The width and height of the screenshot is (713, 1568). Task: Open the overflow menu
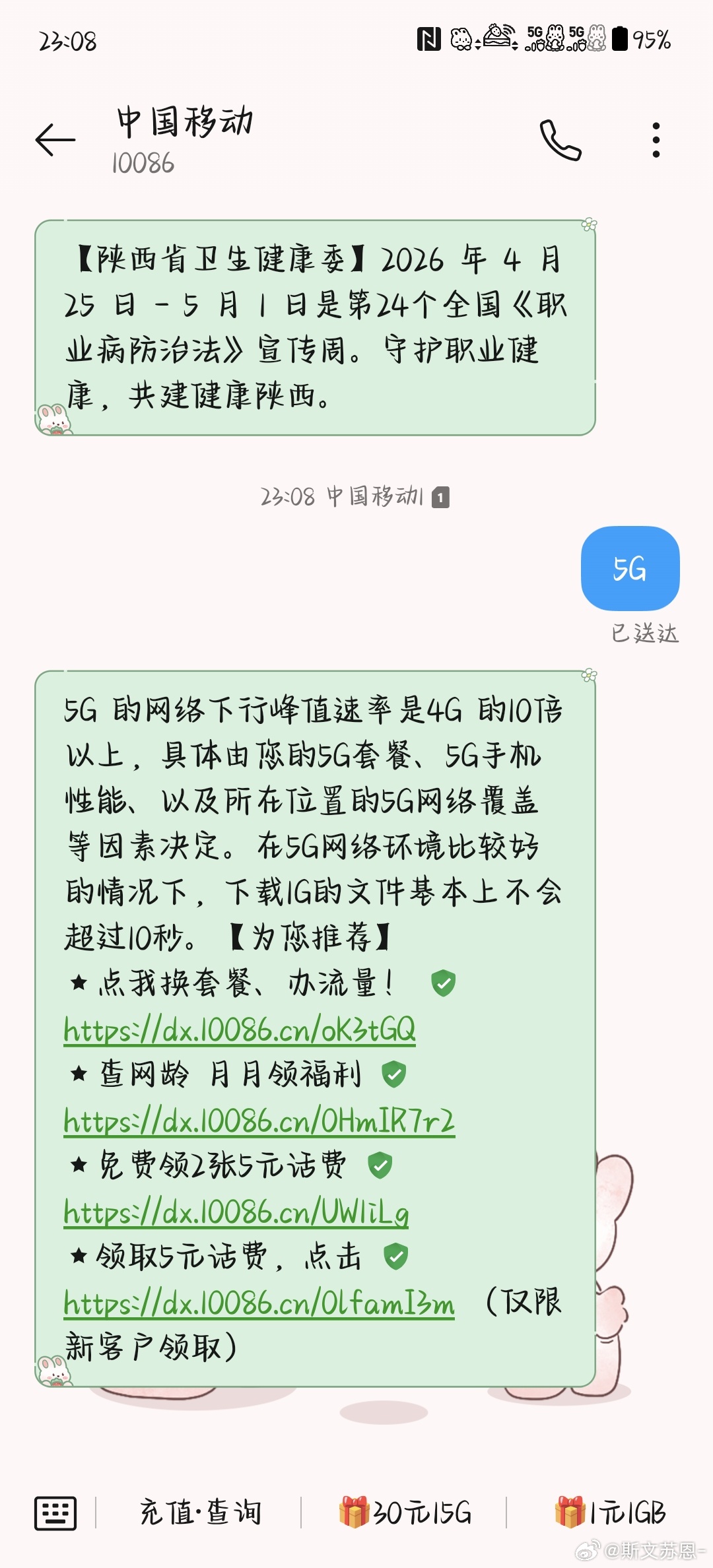656,140
